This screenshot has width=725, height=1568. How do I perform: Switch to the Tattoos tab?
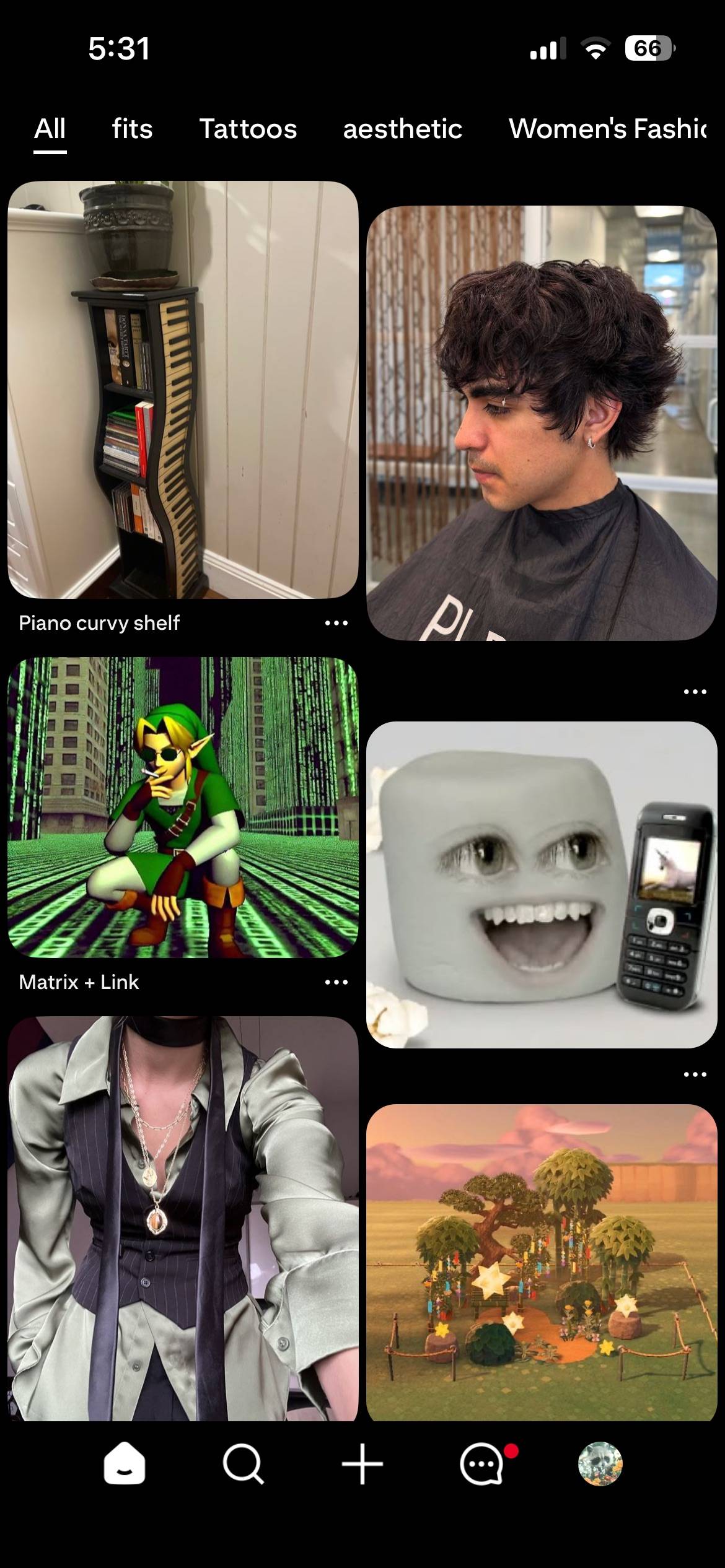pos(248,129)
